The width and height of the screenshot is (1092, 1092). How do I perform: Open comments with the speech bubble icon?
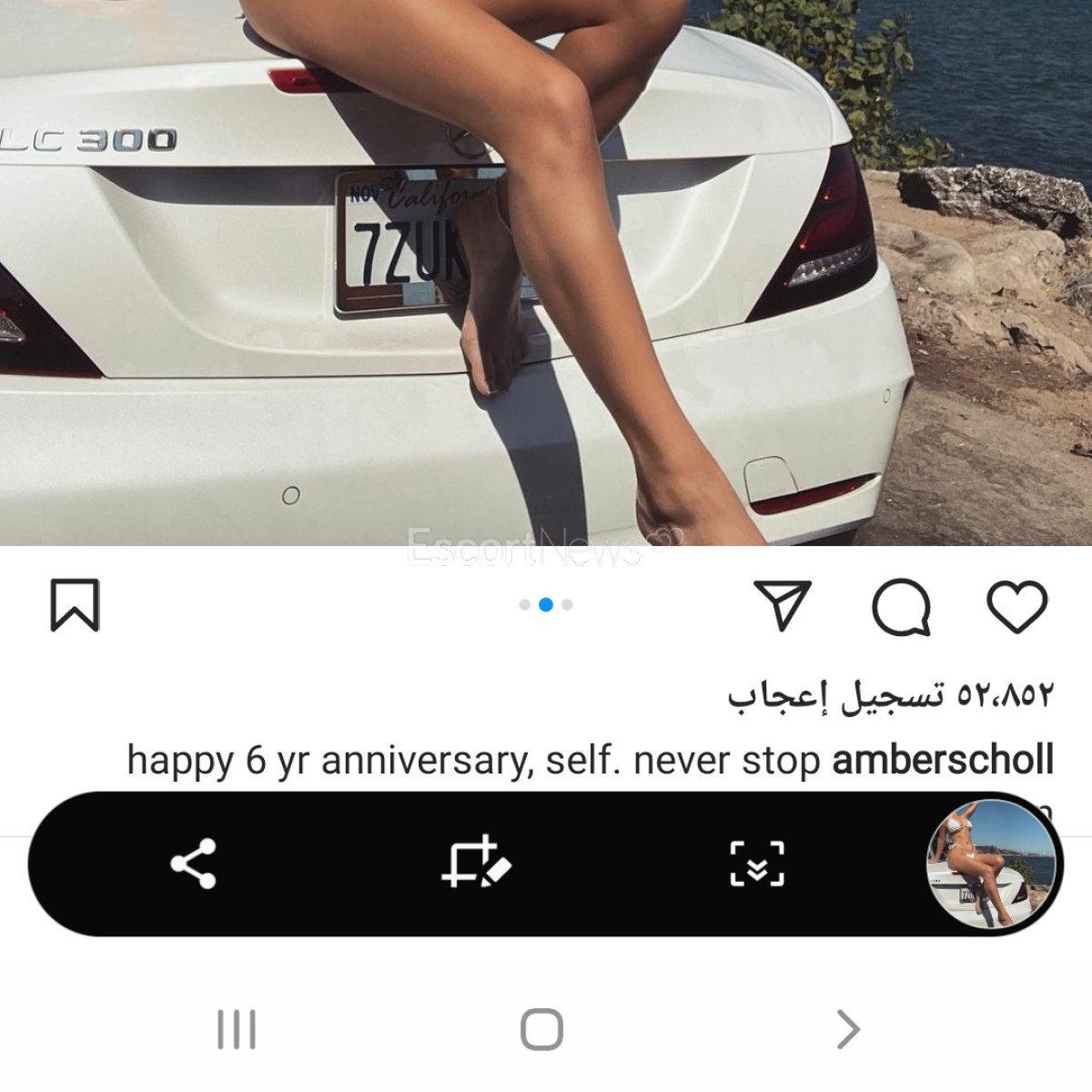pos(901,607)
